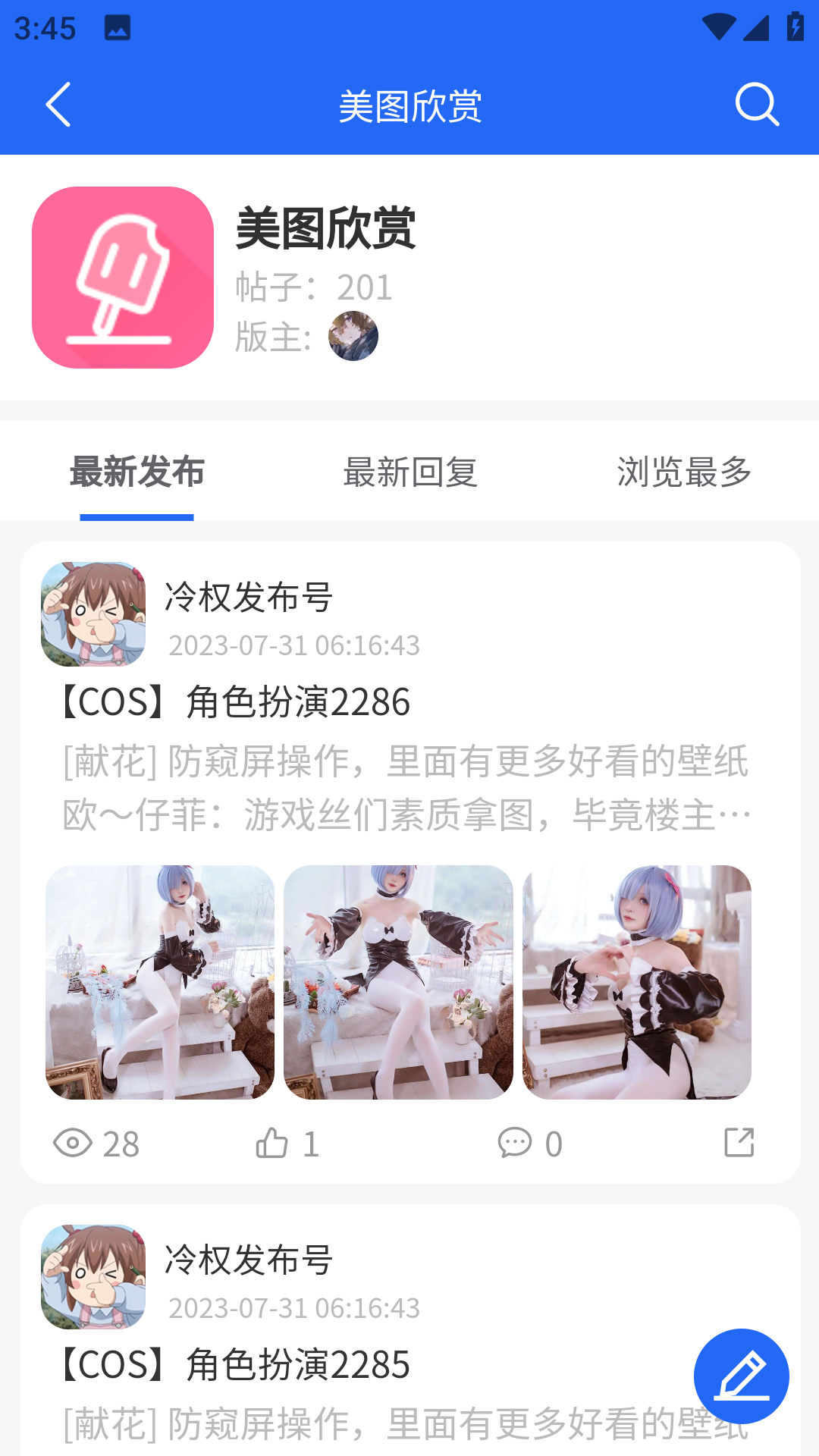Open poster avatar on the 角色扮演2285 post
Viewport: 819px width, 1456px height.
click(x=93, y=1277)
